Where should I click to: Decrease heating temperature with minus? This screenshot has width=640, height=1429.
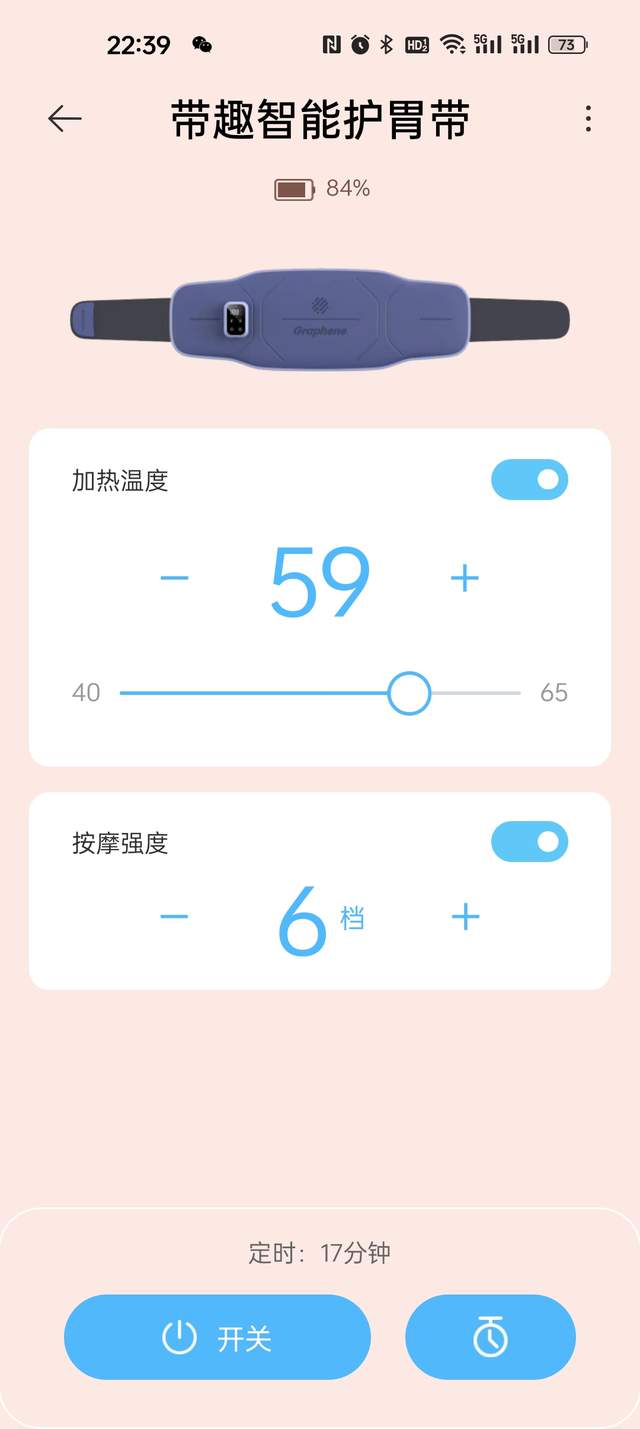click(174, 578)
